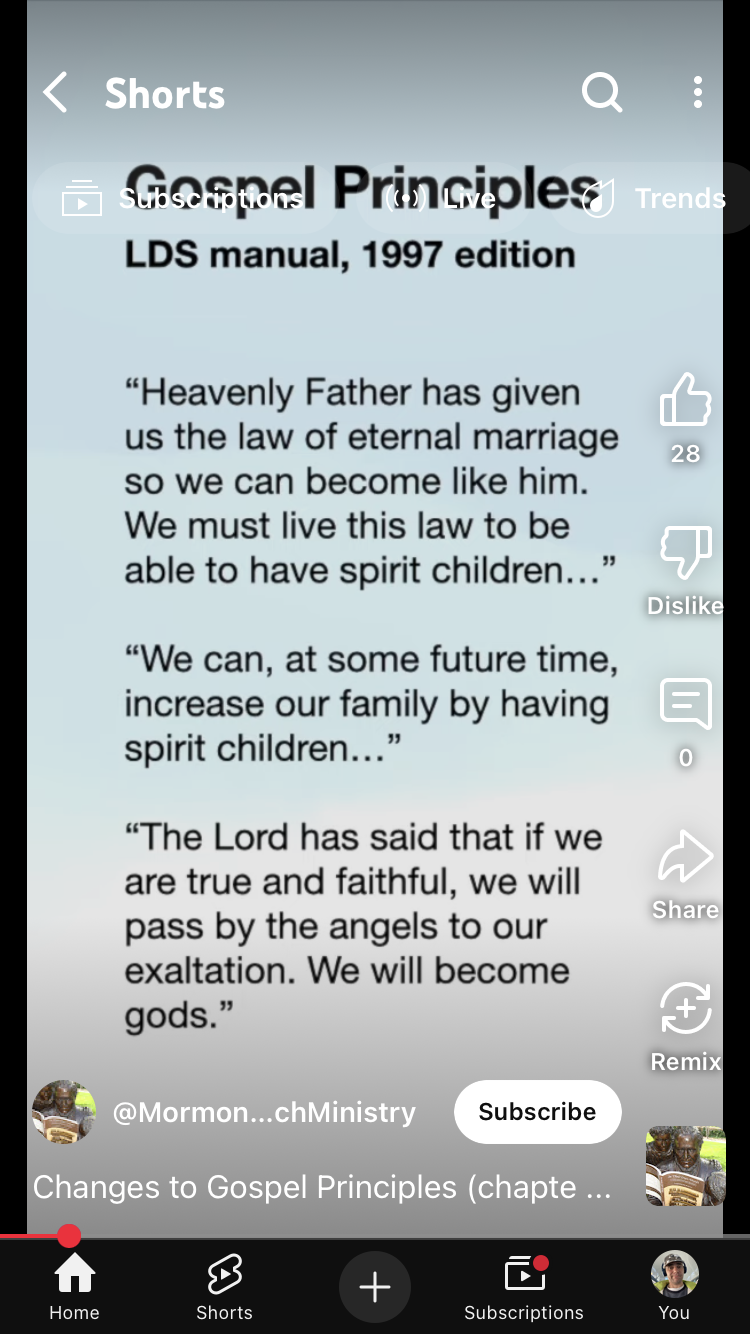
Task: Go back from Shorts
Action: (x=55, y=93)
